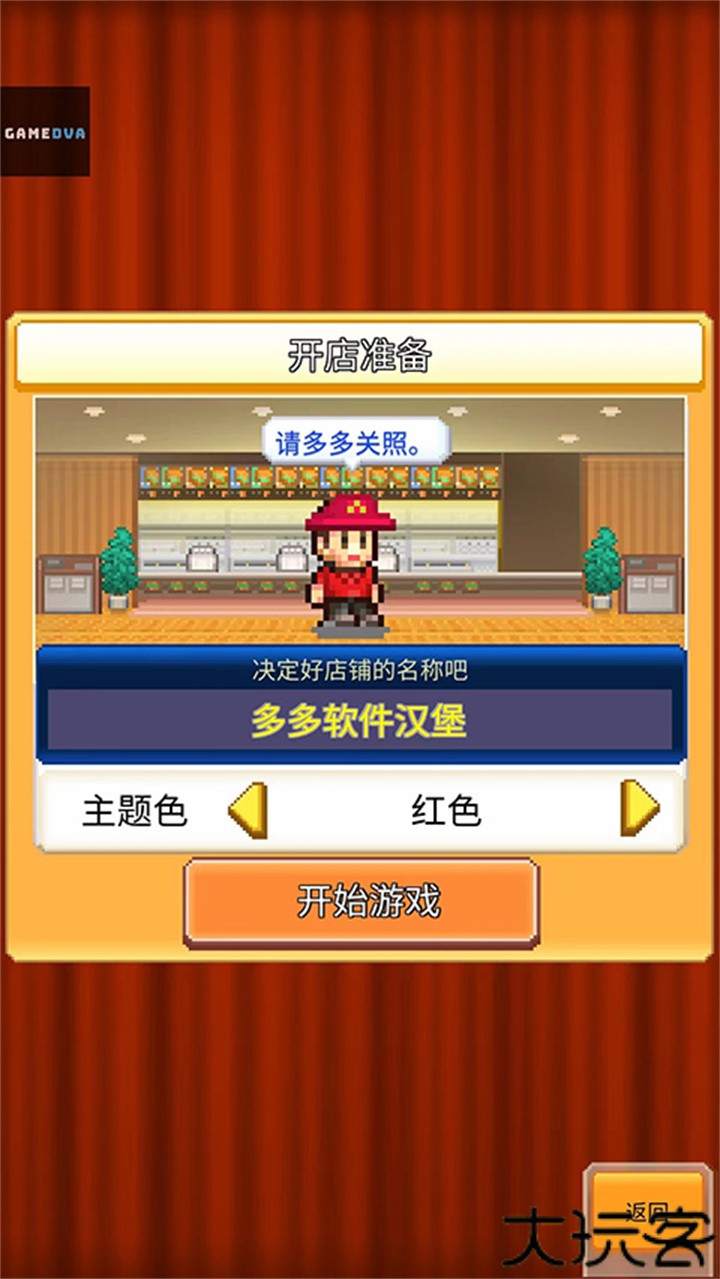Click the left arrow to change theme color
This screenshot has width=720, height=1279.
pos(250,812)
